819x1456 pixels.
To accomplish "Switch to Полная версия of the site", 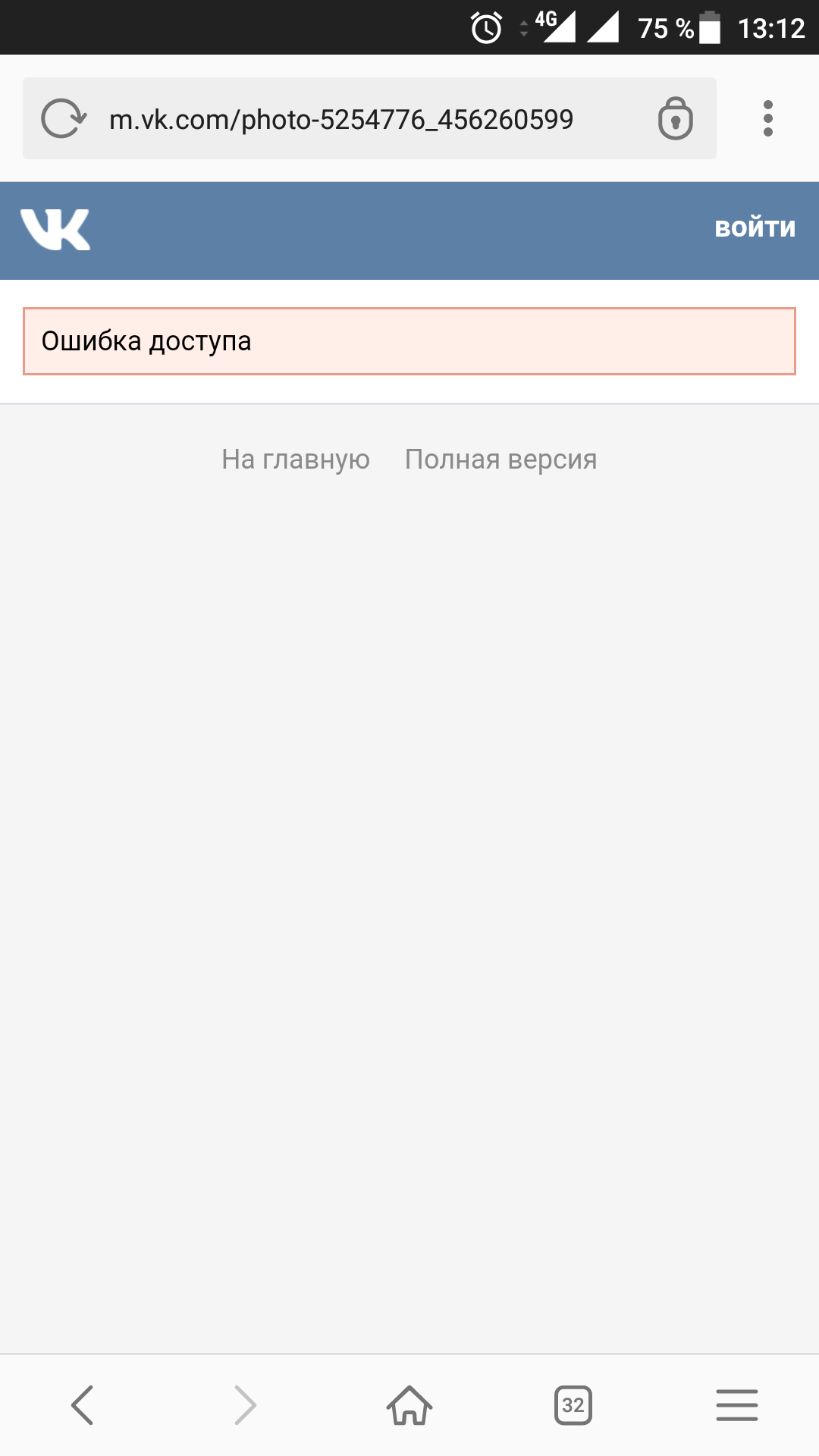I will 500,460.
